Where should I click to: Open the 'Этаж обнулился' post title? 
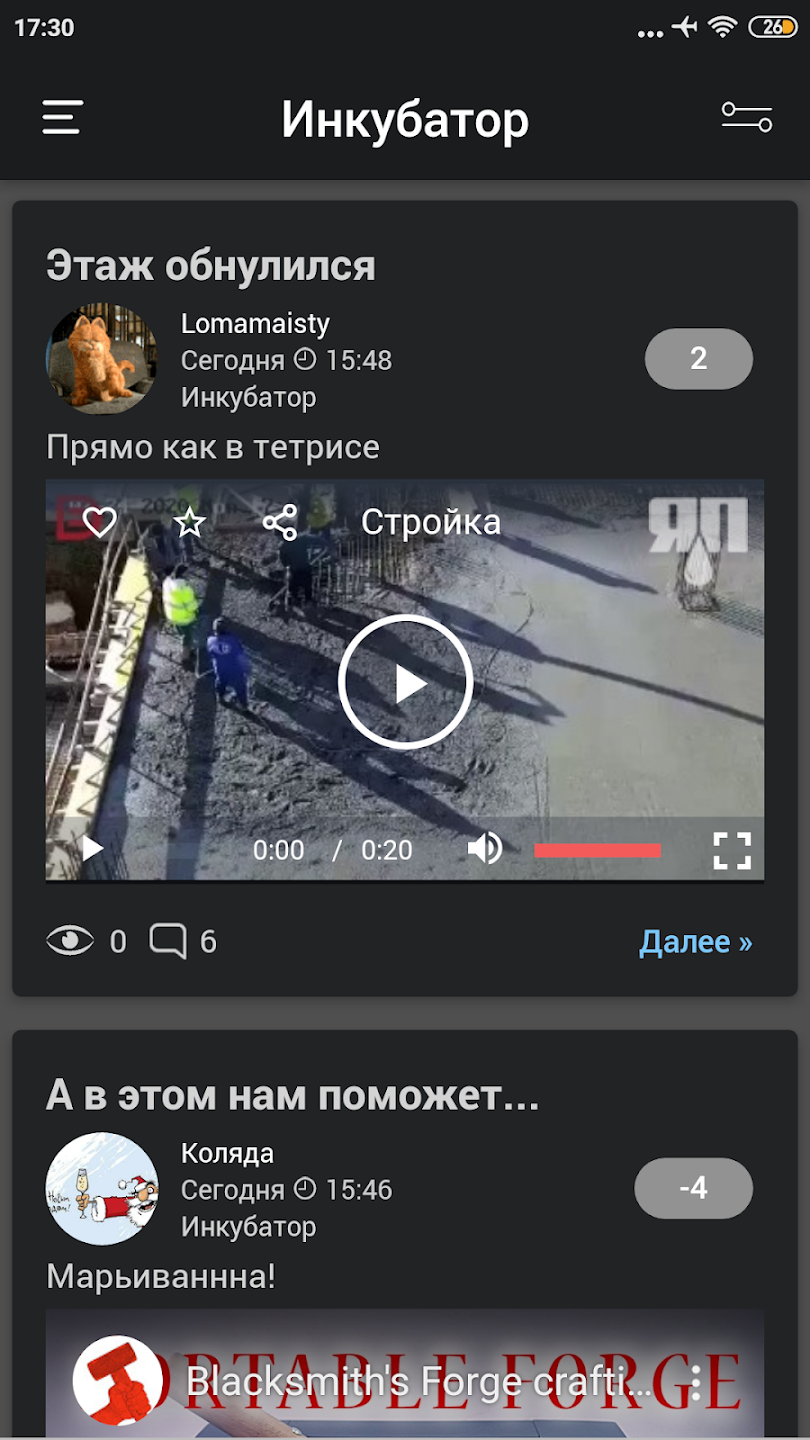tap(211, 265)
